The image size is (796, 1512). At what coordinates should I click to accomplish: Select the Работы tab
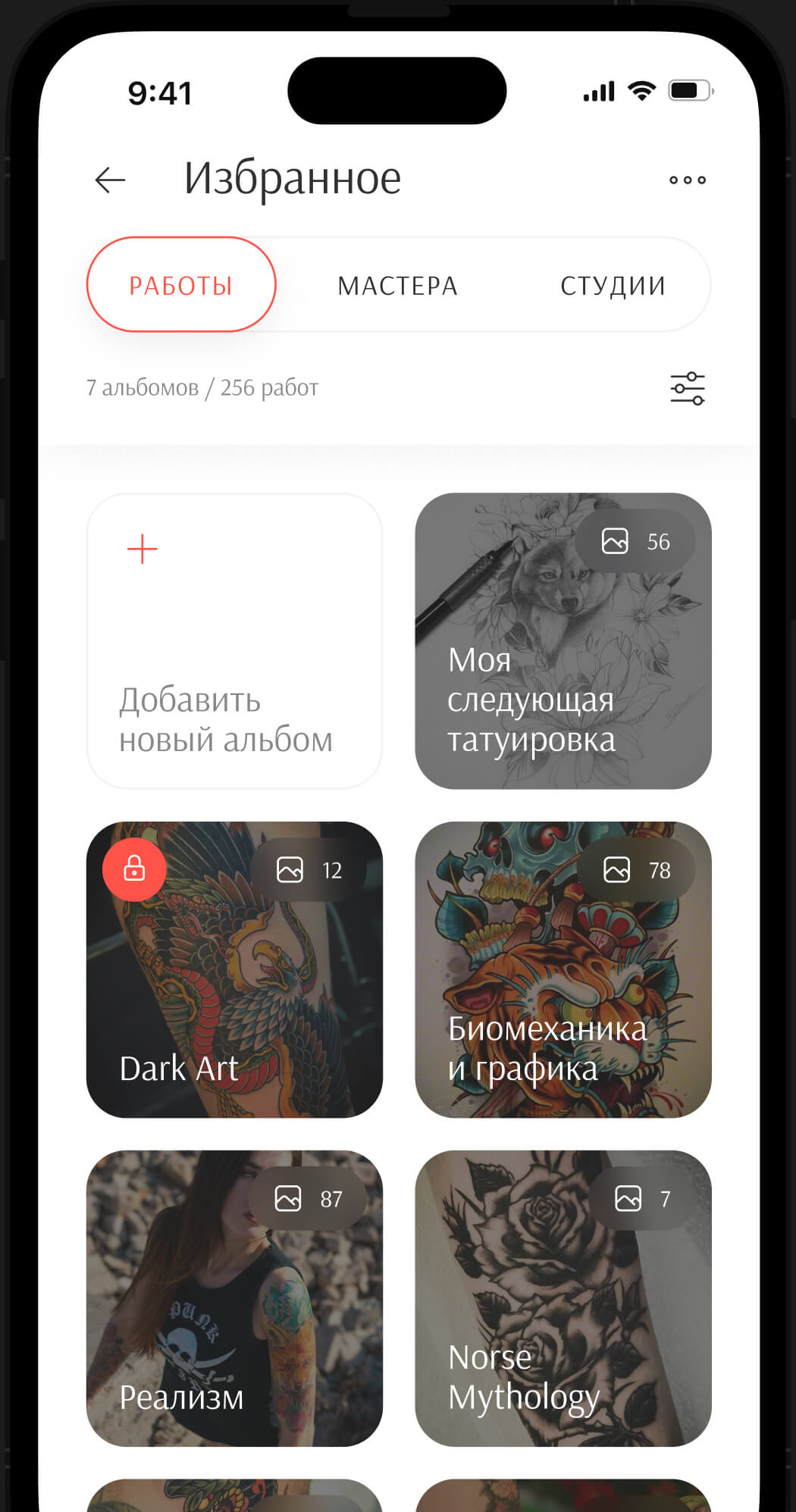coord(181,285)
